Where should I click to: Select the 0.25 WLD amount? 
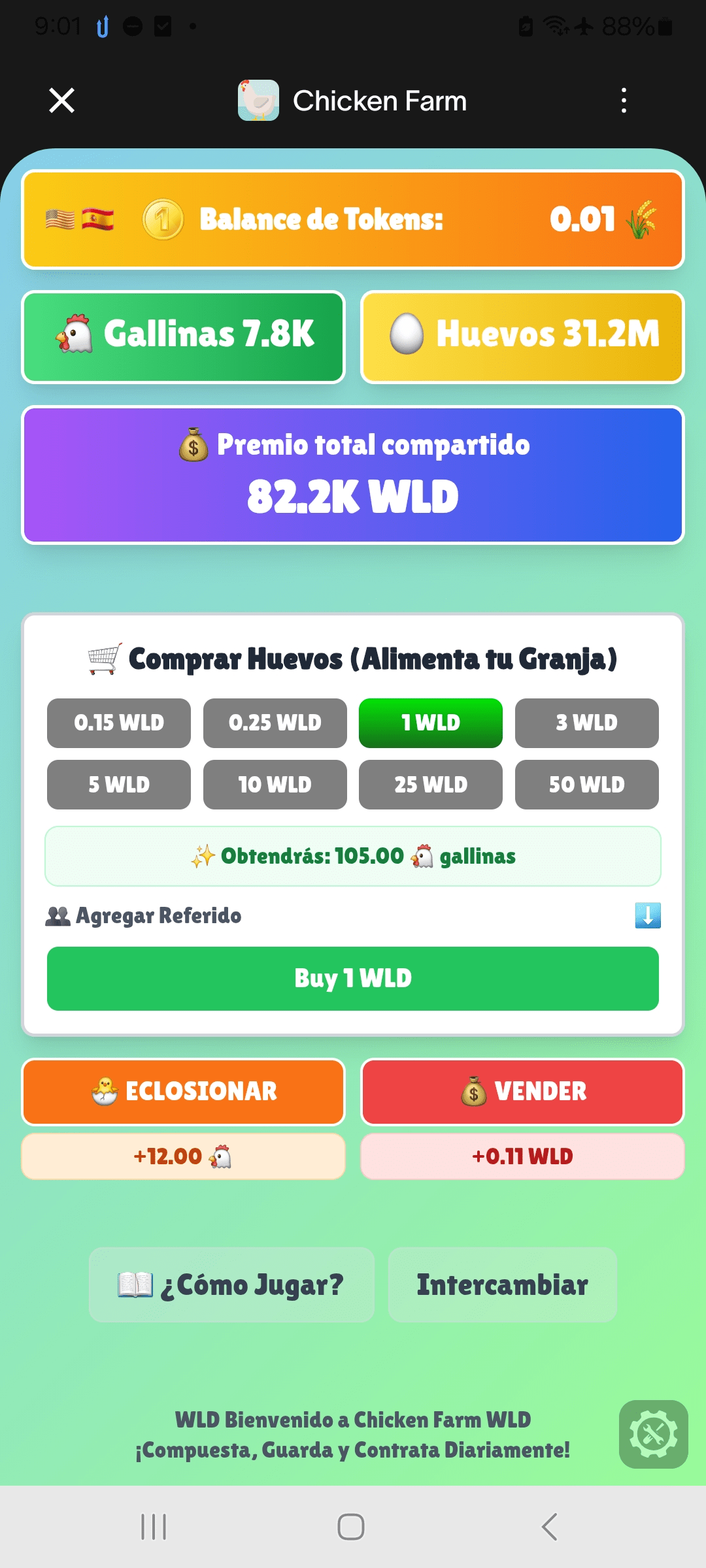[x=275, y=723]
